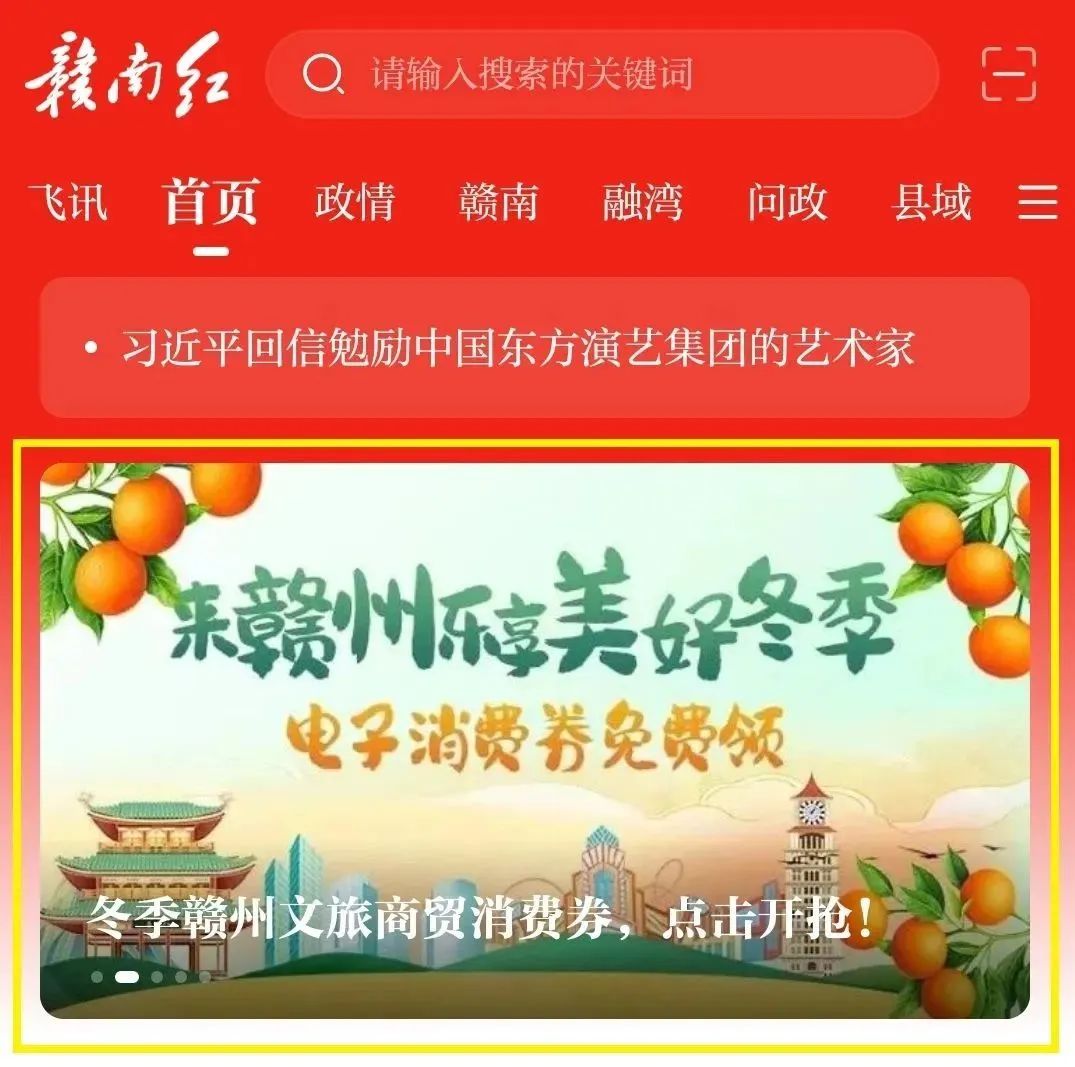Open the channel list menu icon
1075x1067 pixels.
tap(1038, 203)
